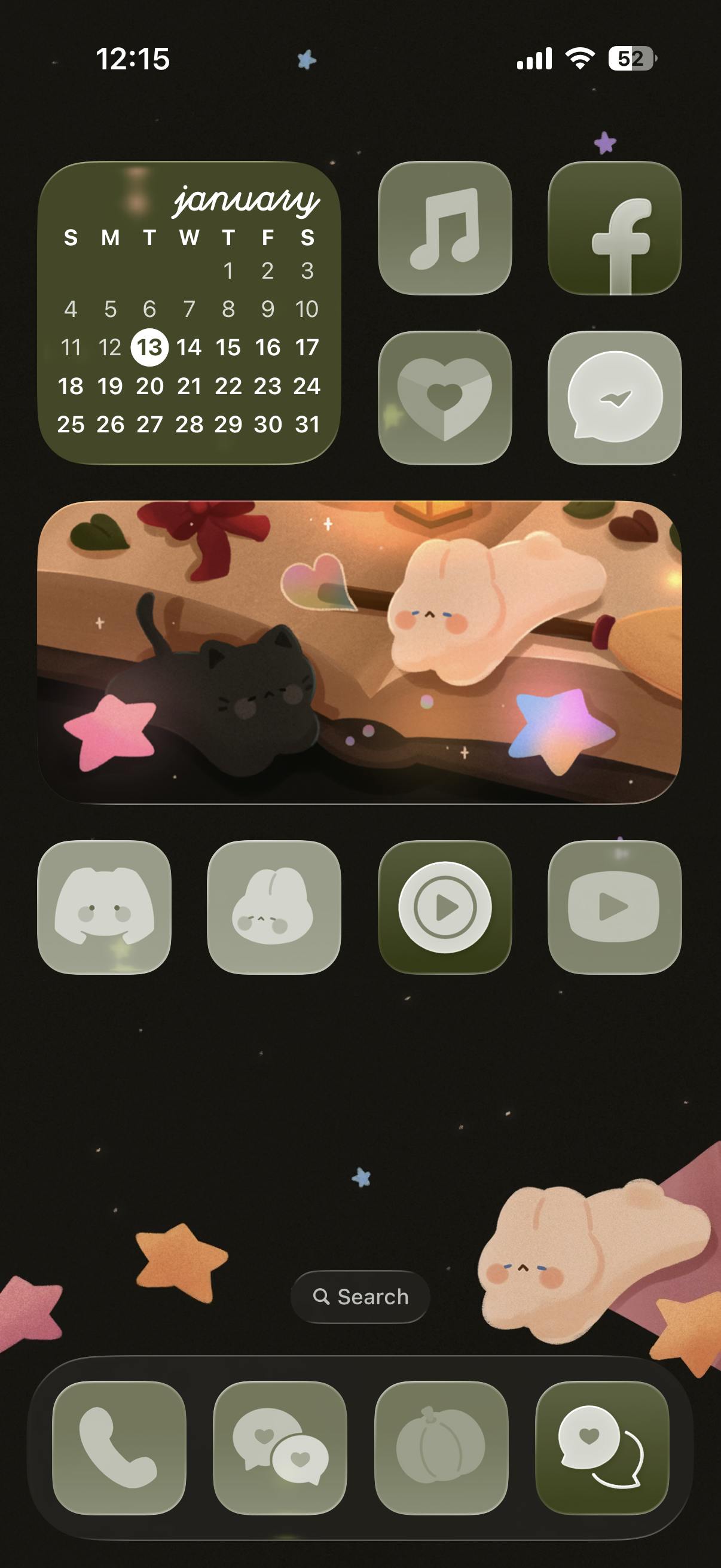This screenshot has height=1568, width=721.
Task: Open the January calendar widget
Action: point(188,313)
